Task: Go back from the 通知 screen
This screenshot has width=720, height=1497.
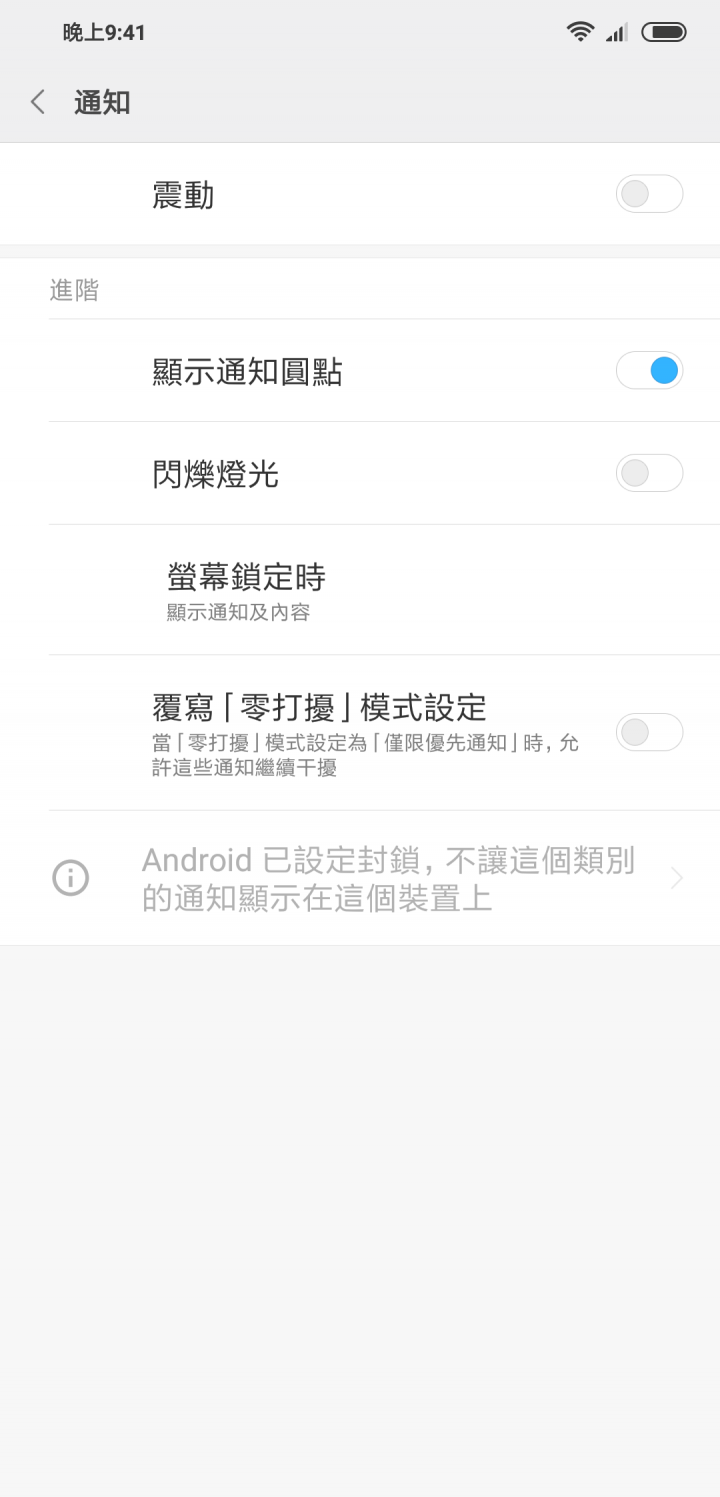Action: tap(38, 102)
